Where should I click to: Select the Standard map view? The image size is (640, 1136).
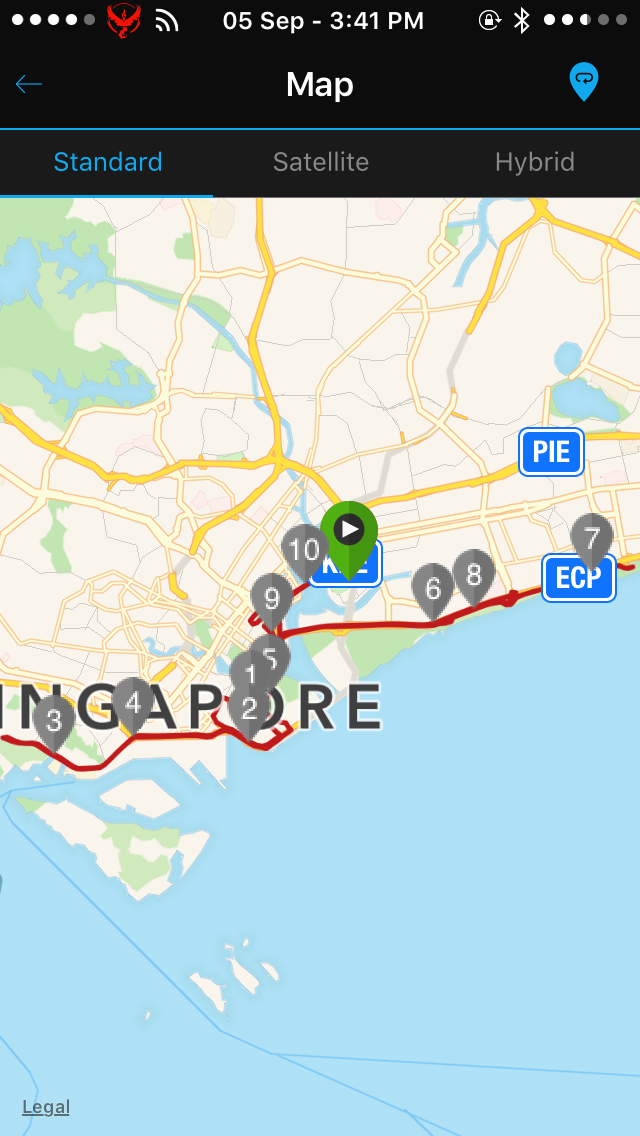[108, 162]
